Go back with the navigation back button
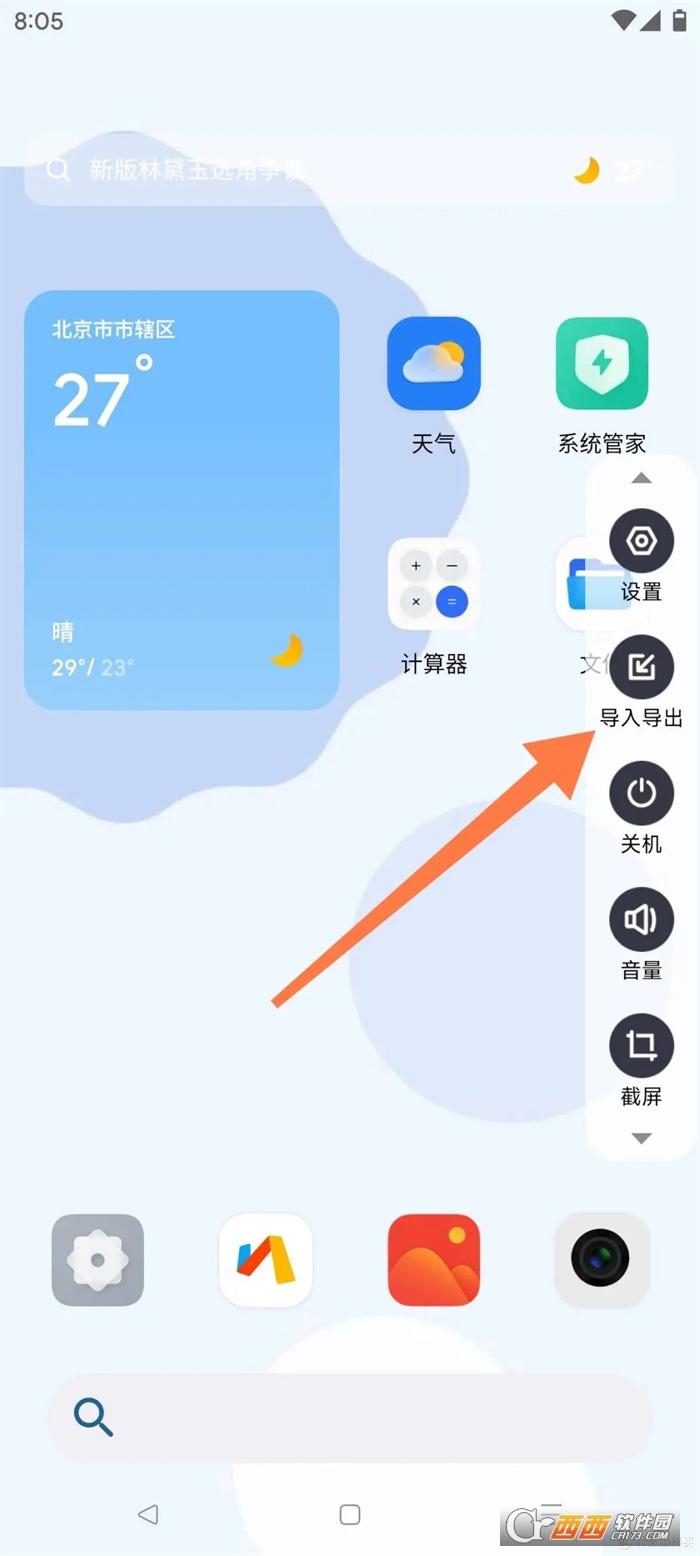700x1556 pixels. pos(148,1514)
